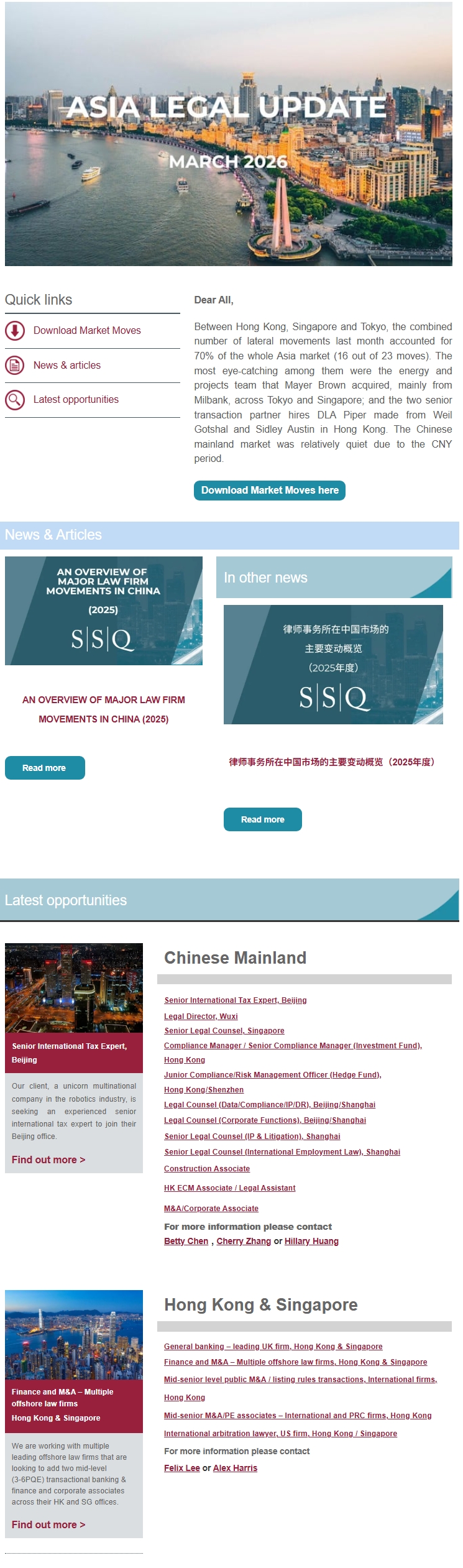Image resolution: width=463 pixels, height=1568 pixels.
Task: Jump to Latest opportunities quick link
Action: [x=76, y=399]
